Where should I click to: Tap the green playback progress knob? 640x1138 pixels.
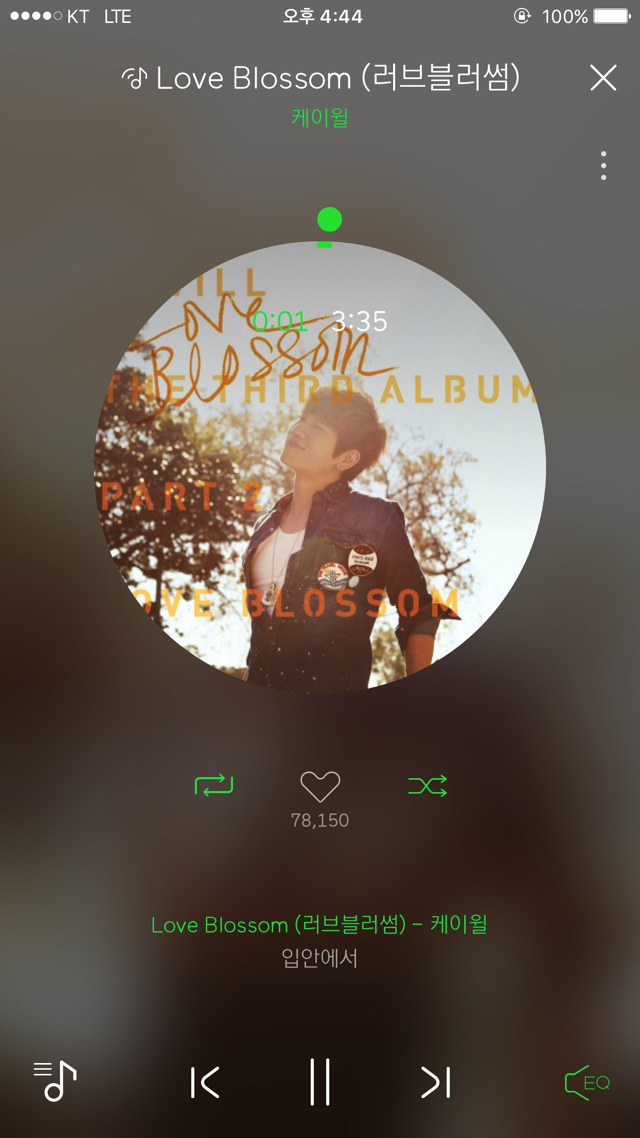329,219
